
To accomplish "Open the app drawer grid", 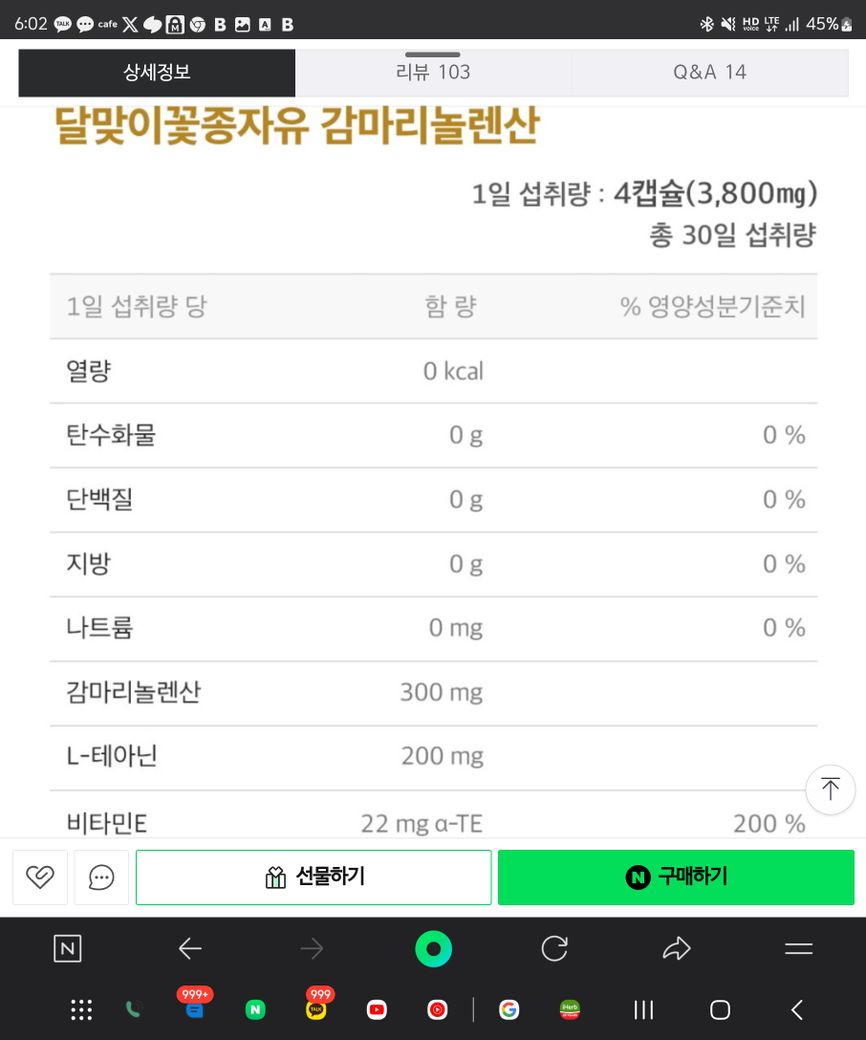I will pos(81,1010).
